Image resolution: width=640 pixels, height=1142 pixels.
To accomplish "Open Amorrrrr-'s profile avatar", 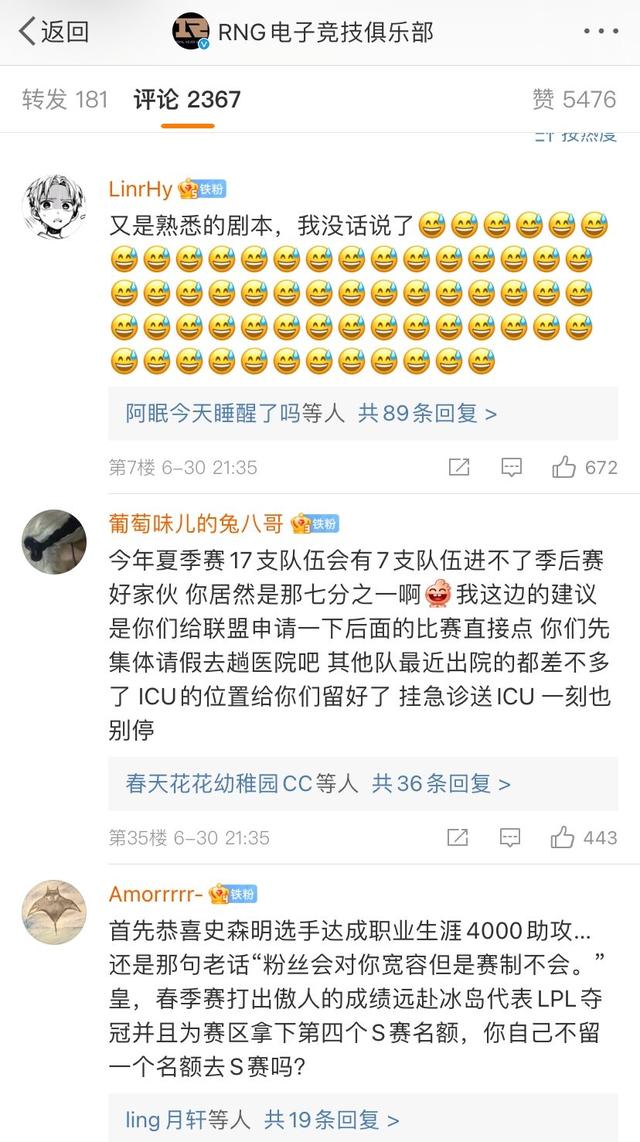I will [54, 912].
